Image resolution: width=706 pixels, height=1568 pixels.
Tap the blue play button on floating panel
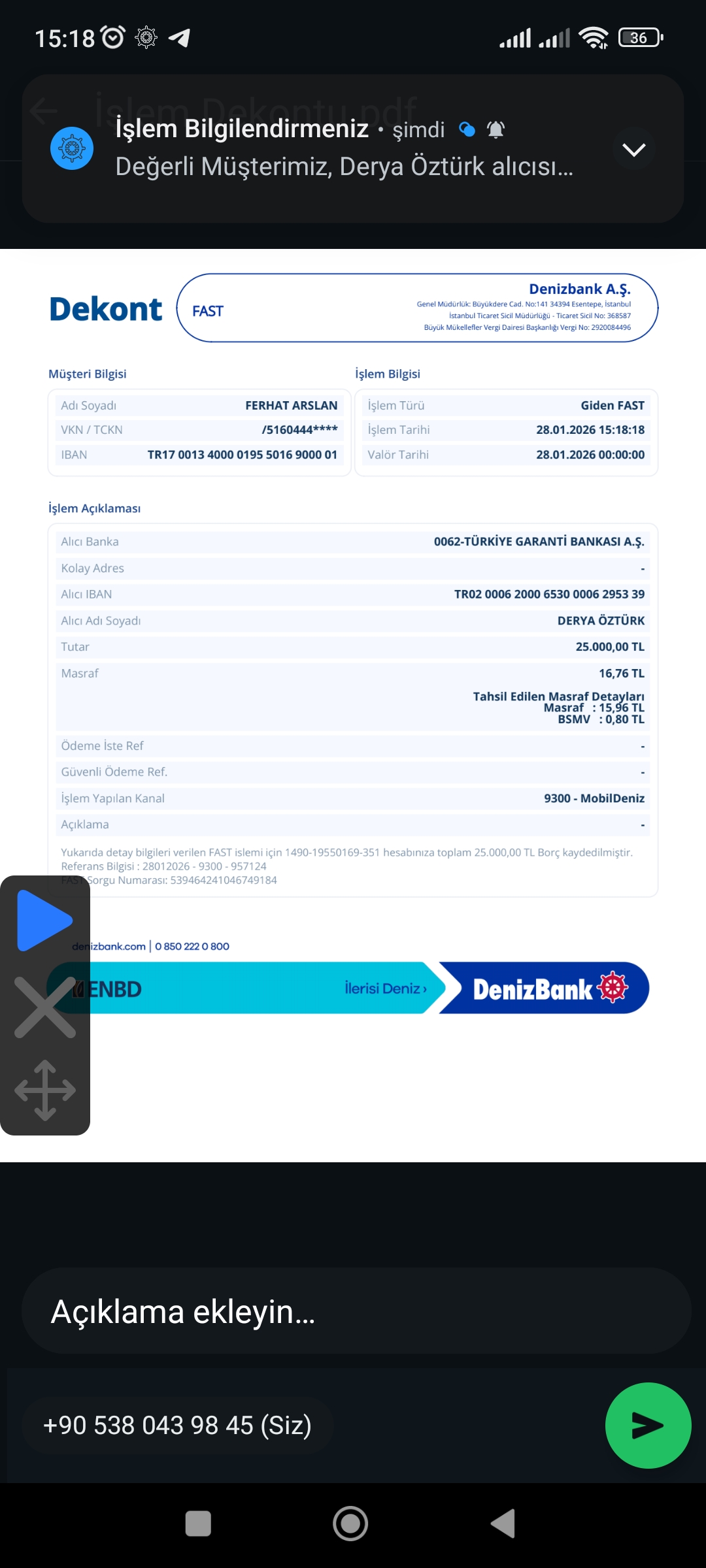click(x=44, y=920)
